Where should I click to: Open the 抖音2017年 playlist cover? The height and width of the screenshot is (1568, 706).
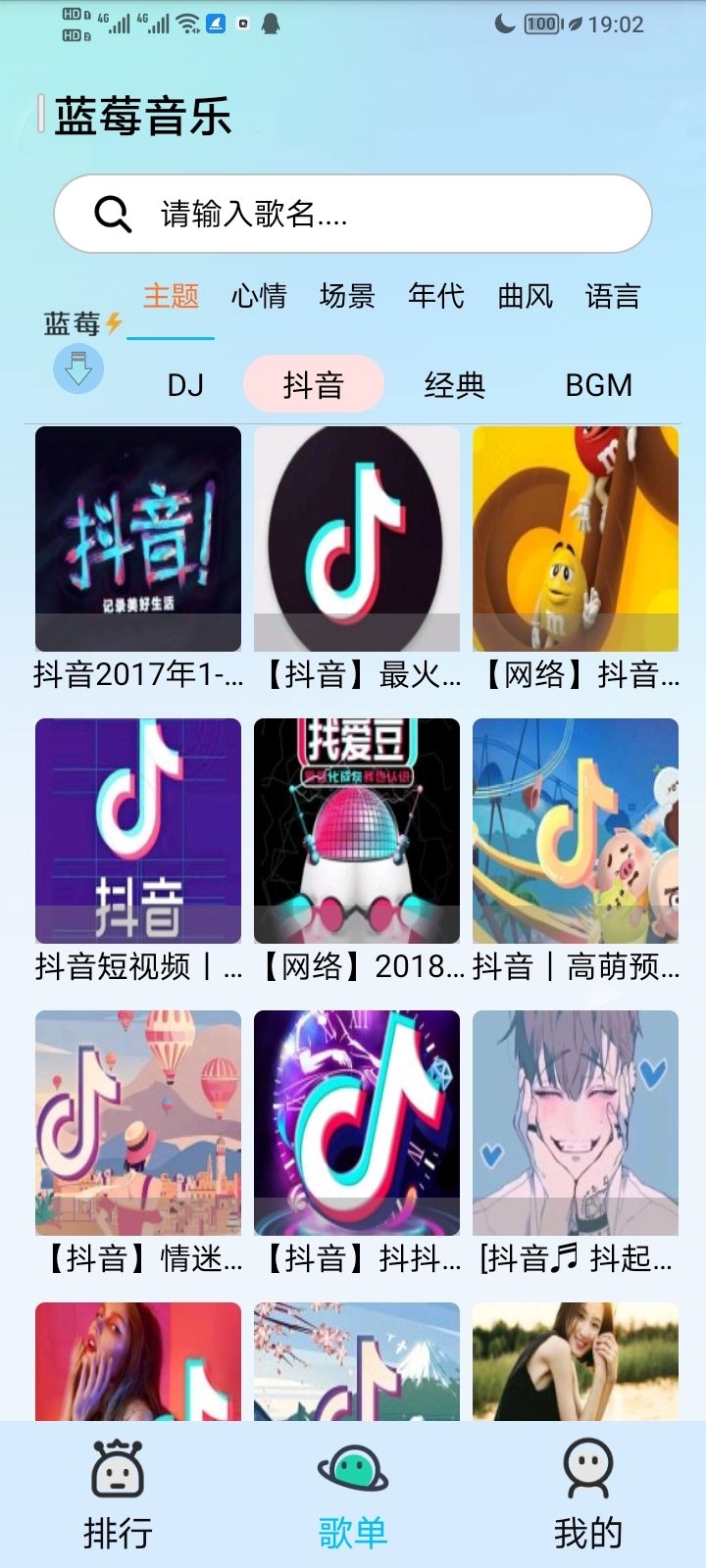click(x=138, y=539)
